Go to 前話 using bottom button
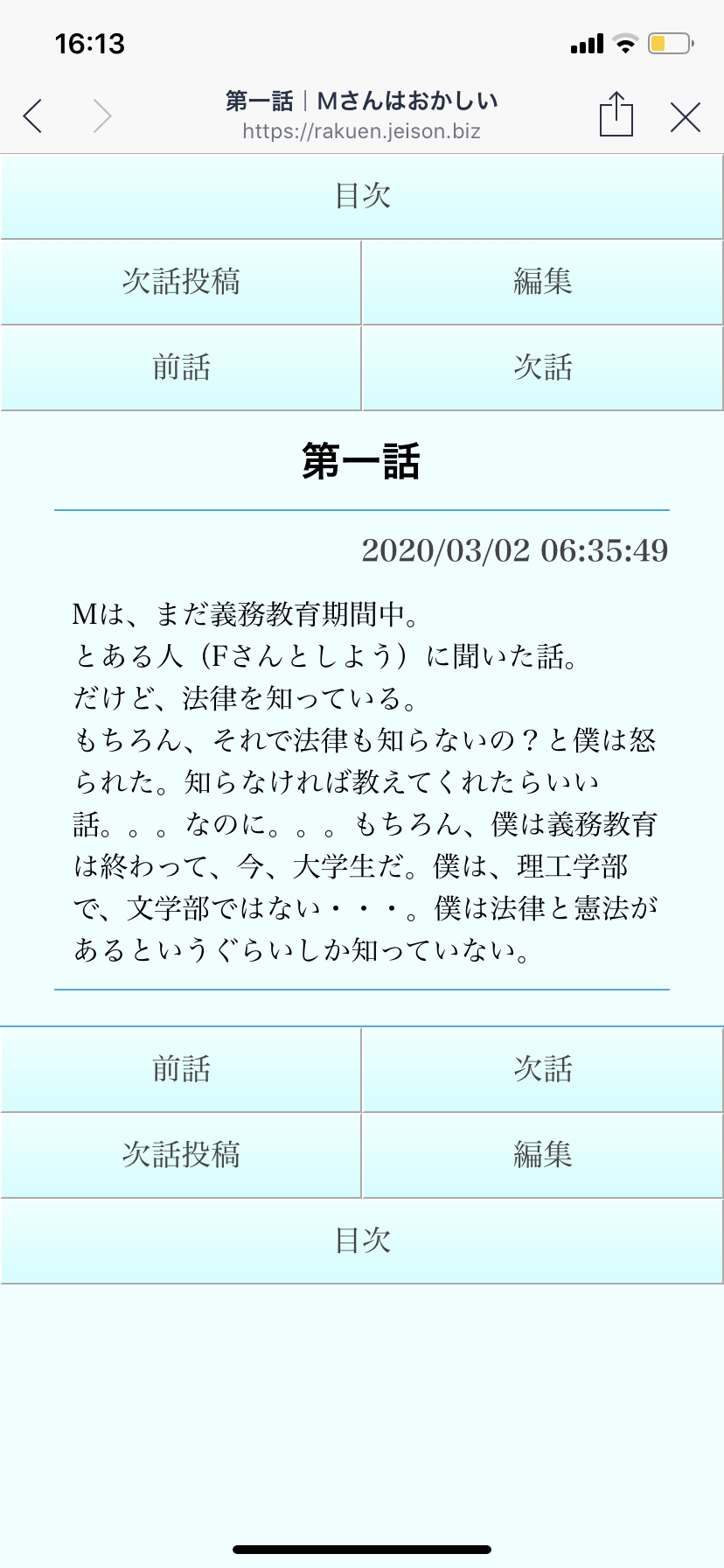724x1568 pixels. pos(181,1069)
